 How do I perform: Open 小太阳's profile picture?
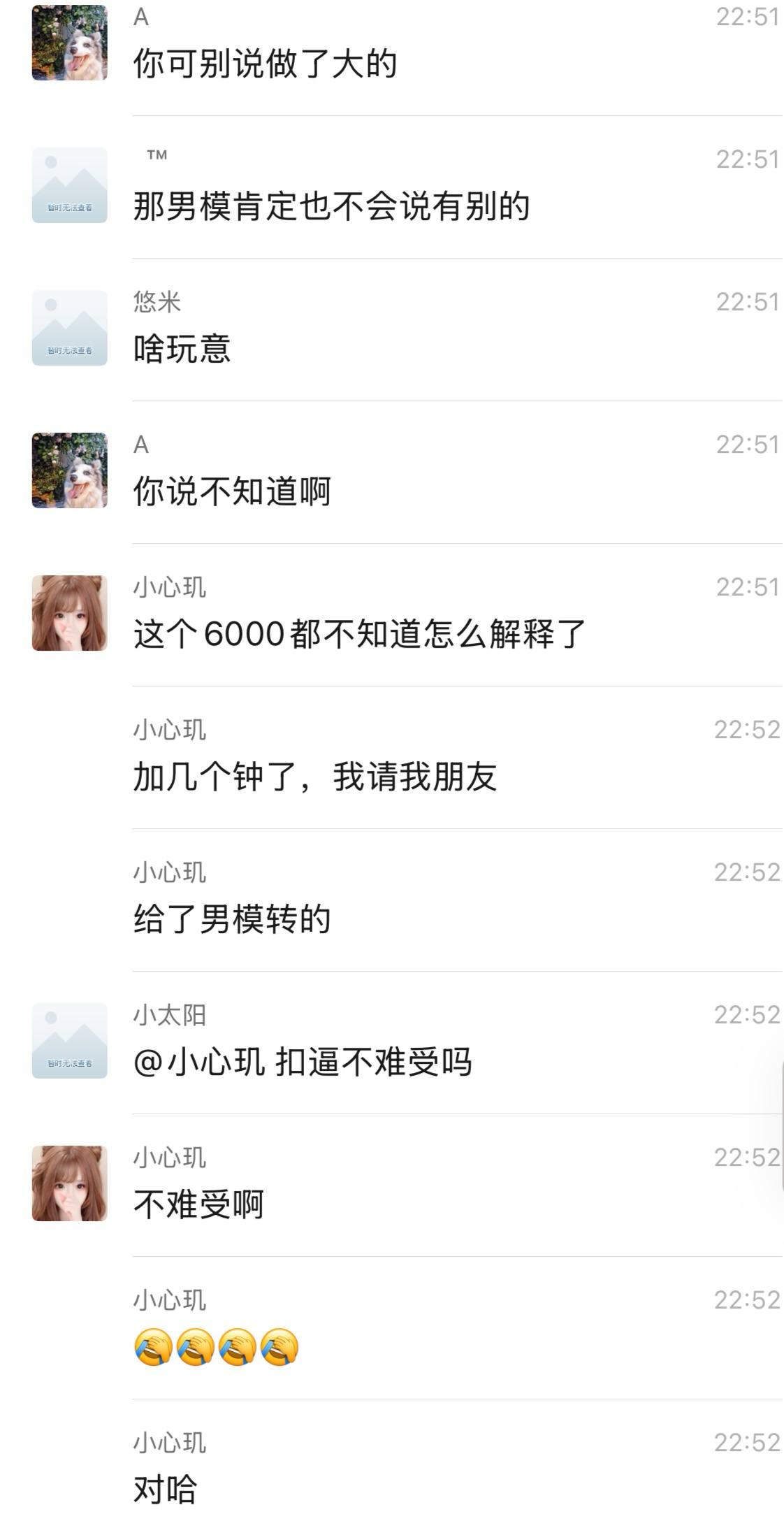(x=69, y=1041)
